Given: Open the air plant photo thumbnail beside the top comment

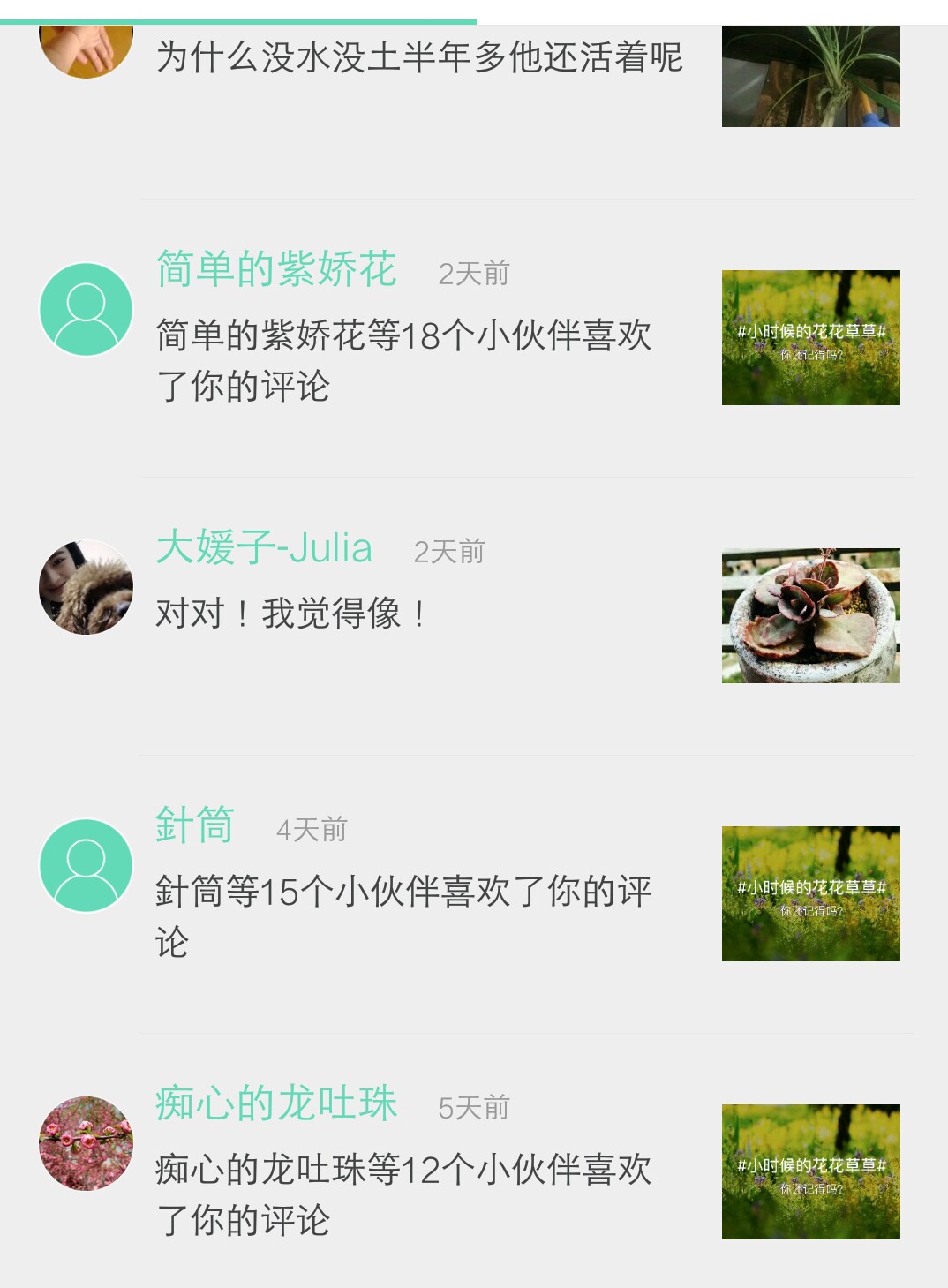Looking at the screenshot, I should pos(810,77).
